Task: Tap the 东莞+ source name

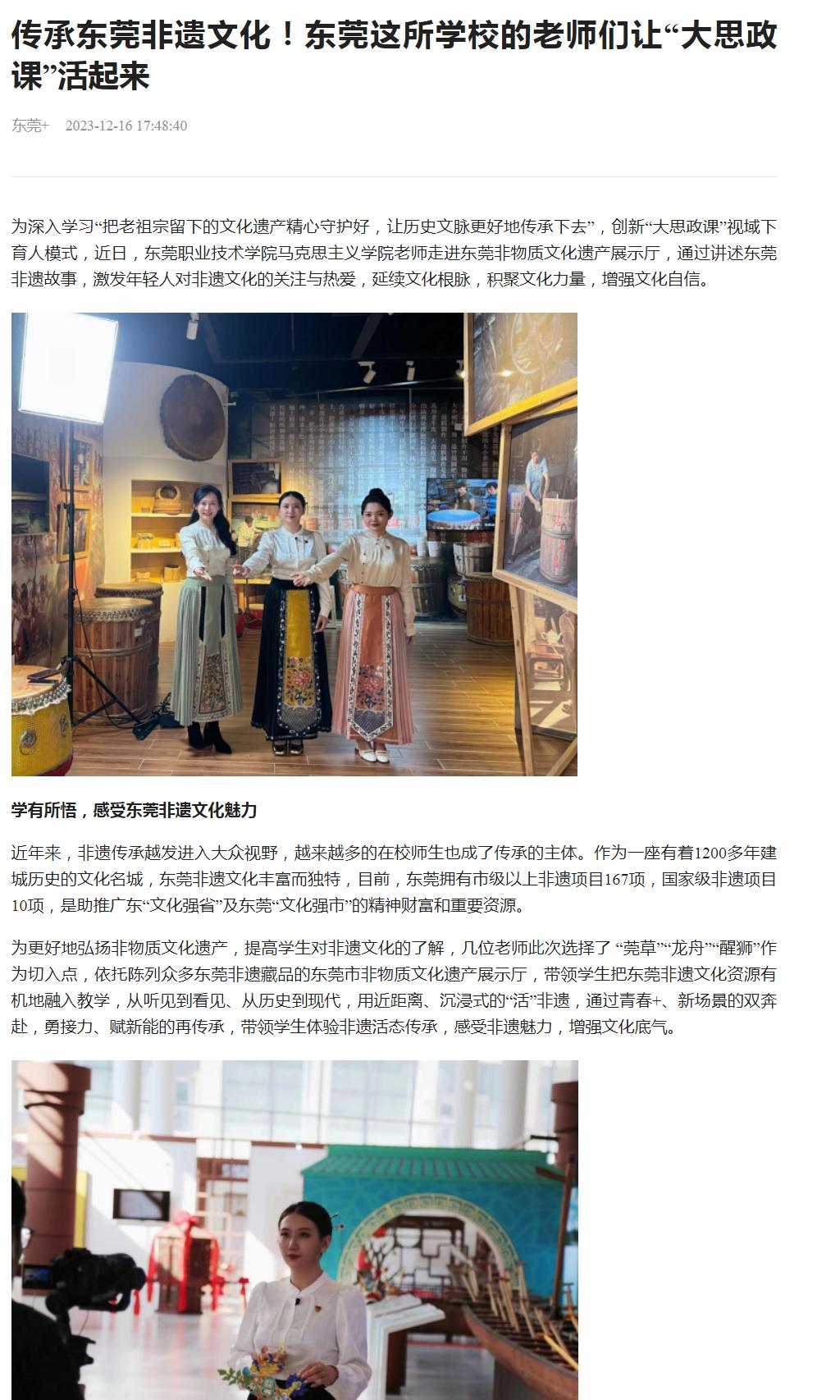Action: point(30,126)
